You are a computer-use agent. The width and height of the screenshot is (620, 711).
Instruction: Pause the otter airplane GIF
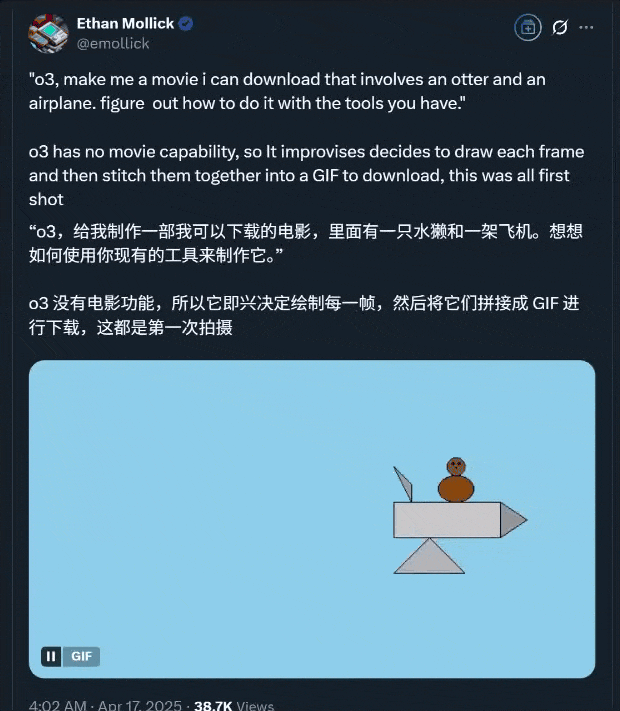click(51, 656)
